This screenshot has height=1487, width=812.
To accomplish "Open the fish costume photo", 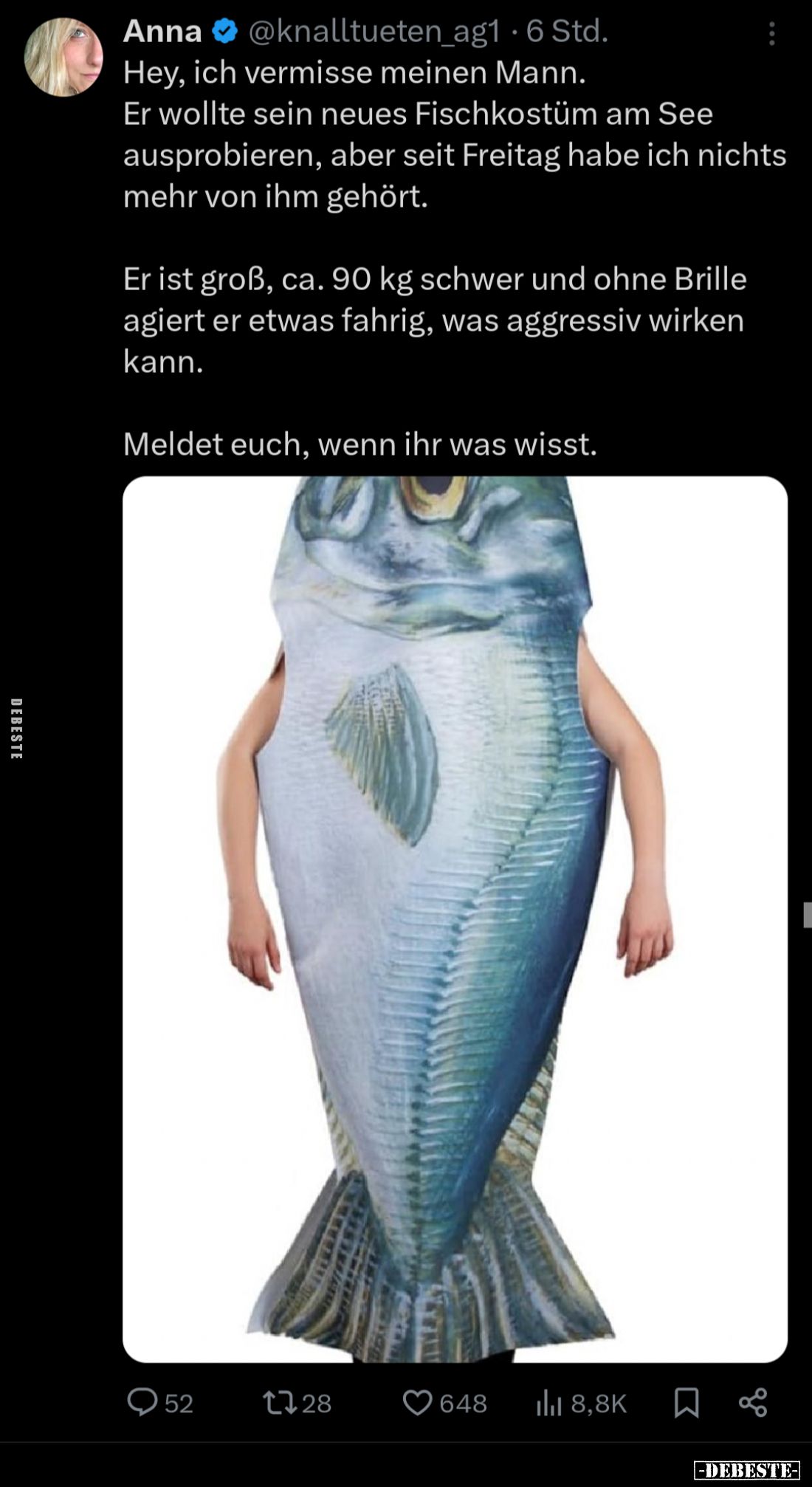I will (455, 918).
